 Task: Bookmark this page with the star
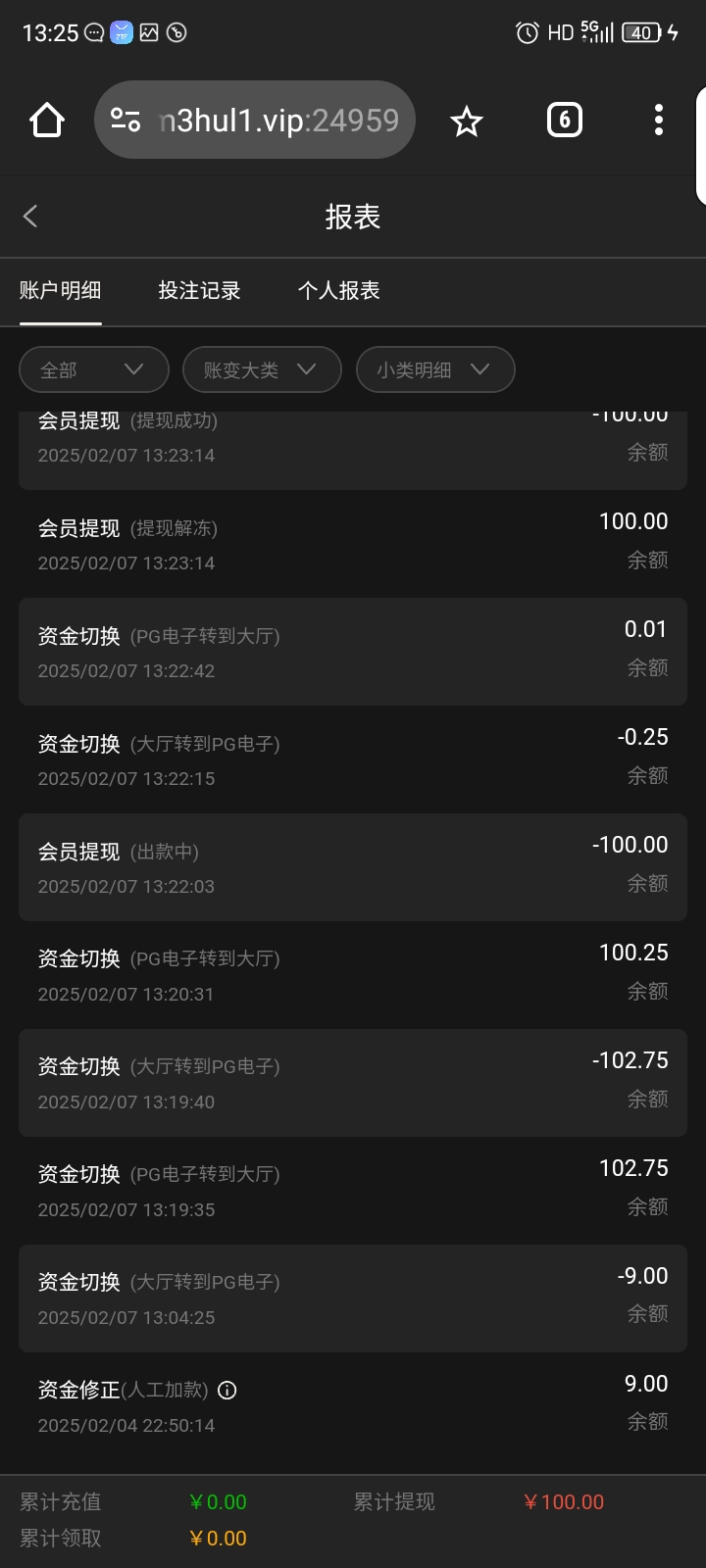[467, 122]
